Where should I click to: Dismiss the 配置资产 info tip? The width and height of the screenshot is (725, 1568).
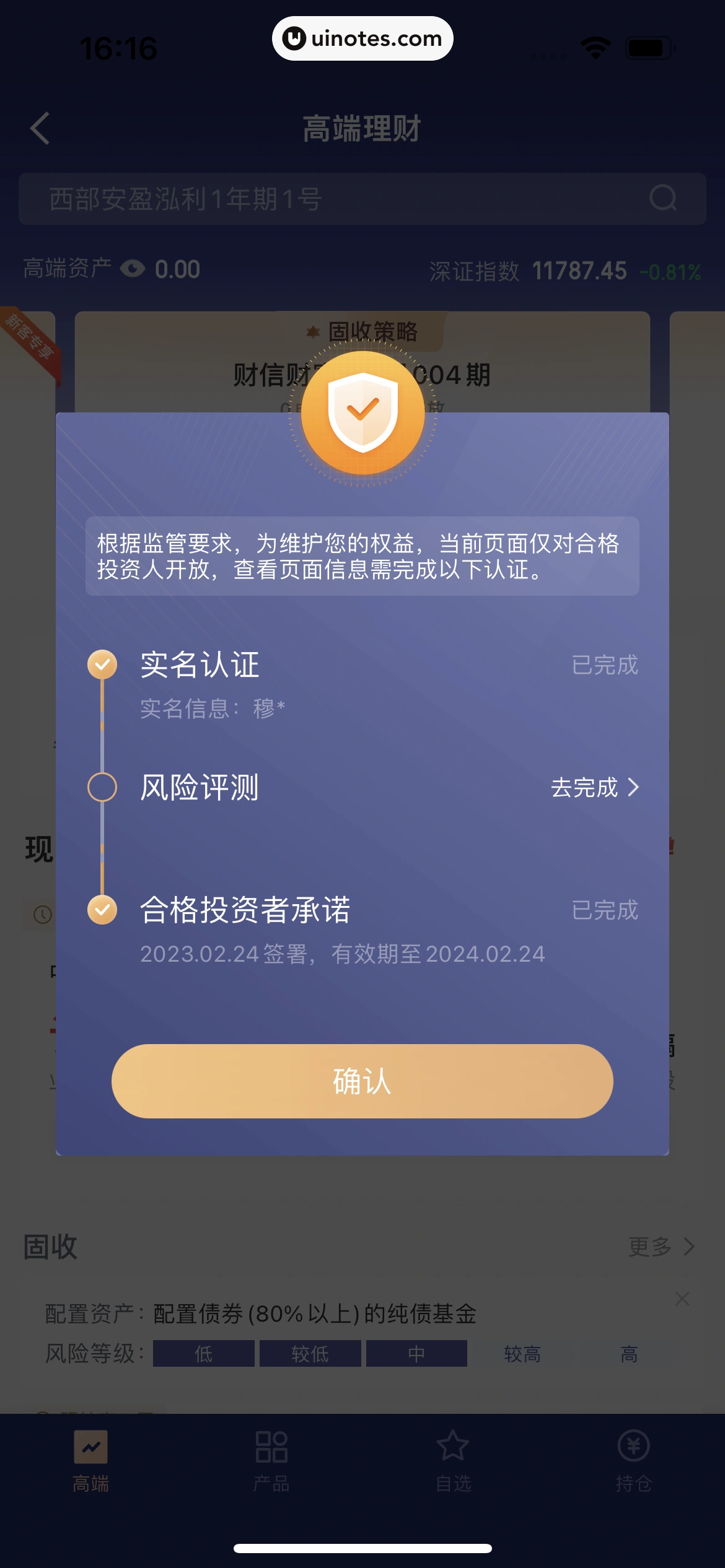coord(682,1299)
